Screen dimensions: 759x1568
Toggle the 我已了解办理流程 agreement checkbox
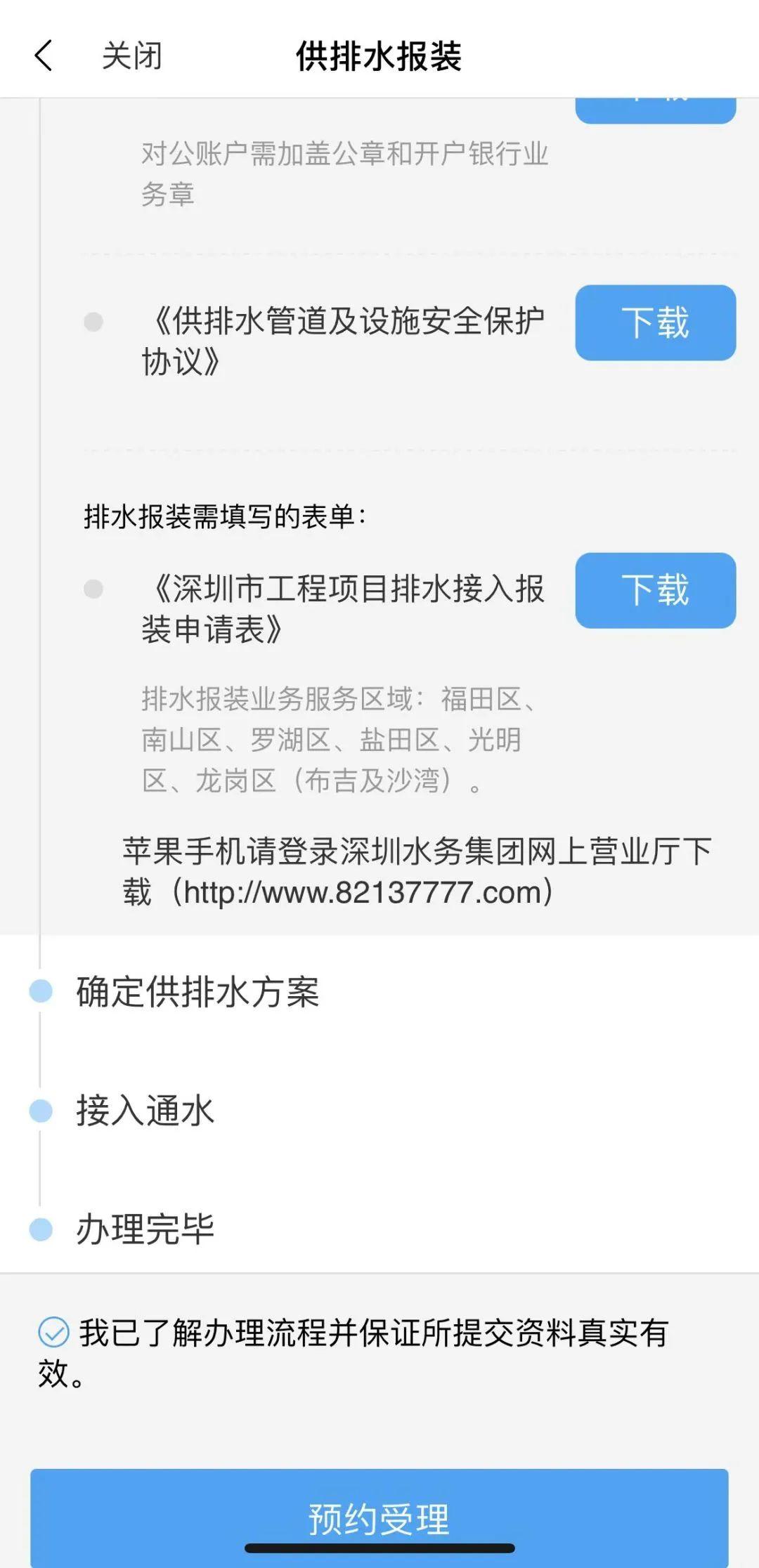point(53,1333)
